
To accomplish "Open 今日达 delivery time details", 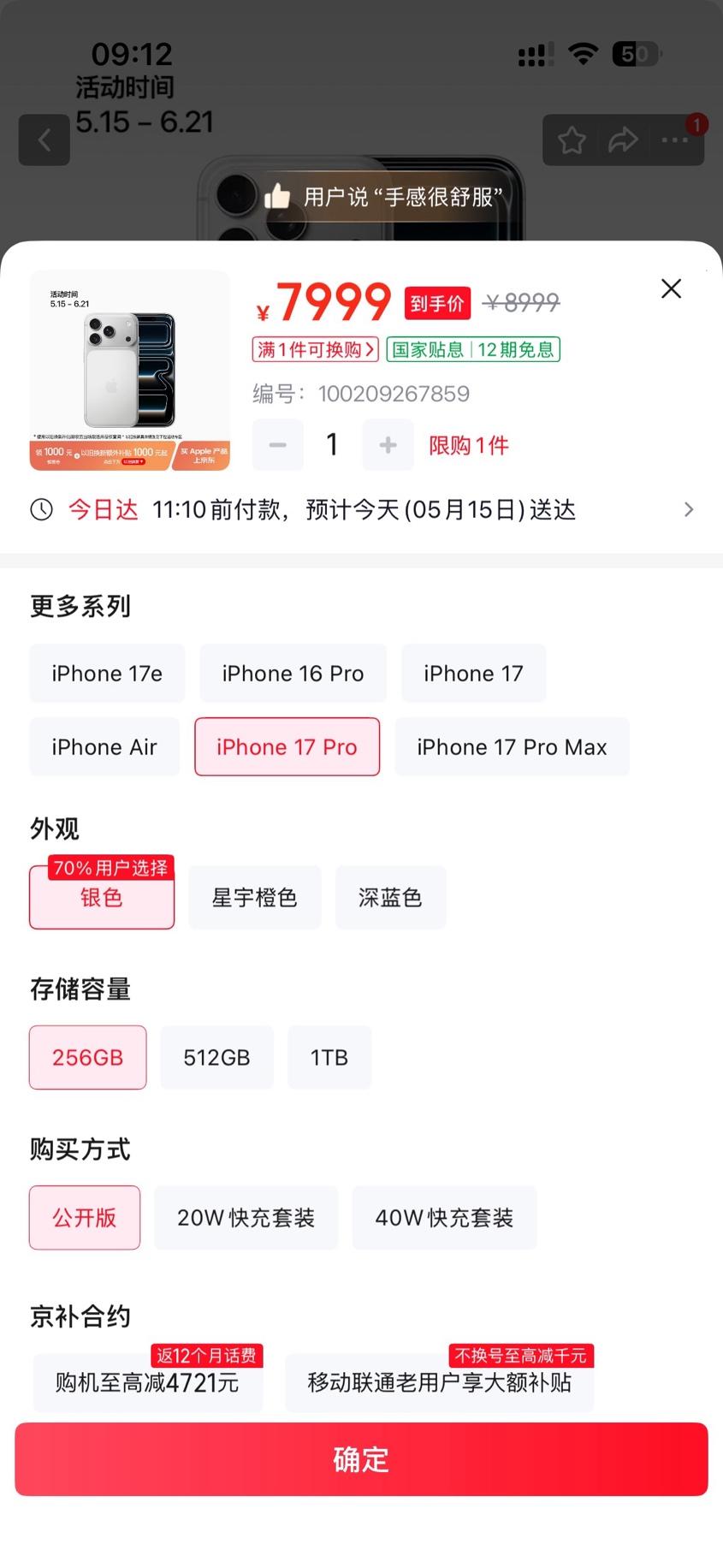I will [361, 510].
